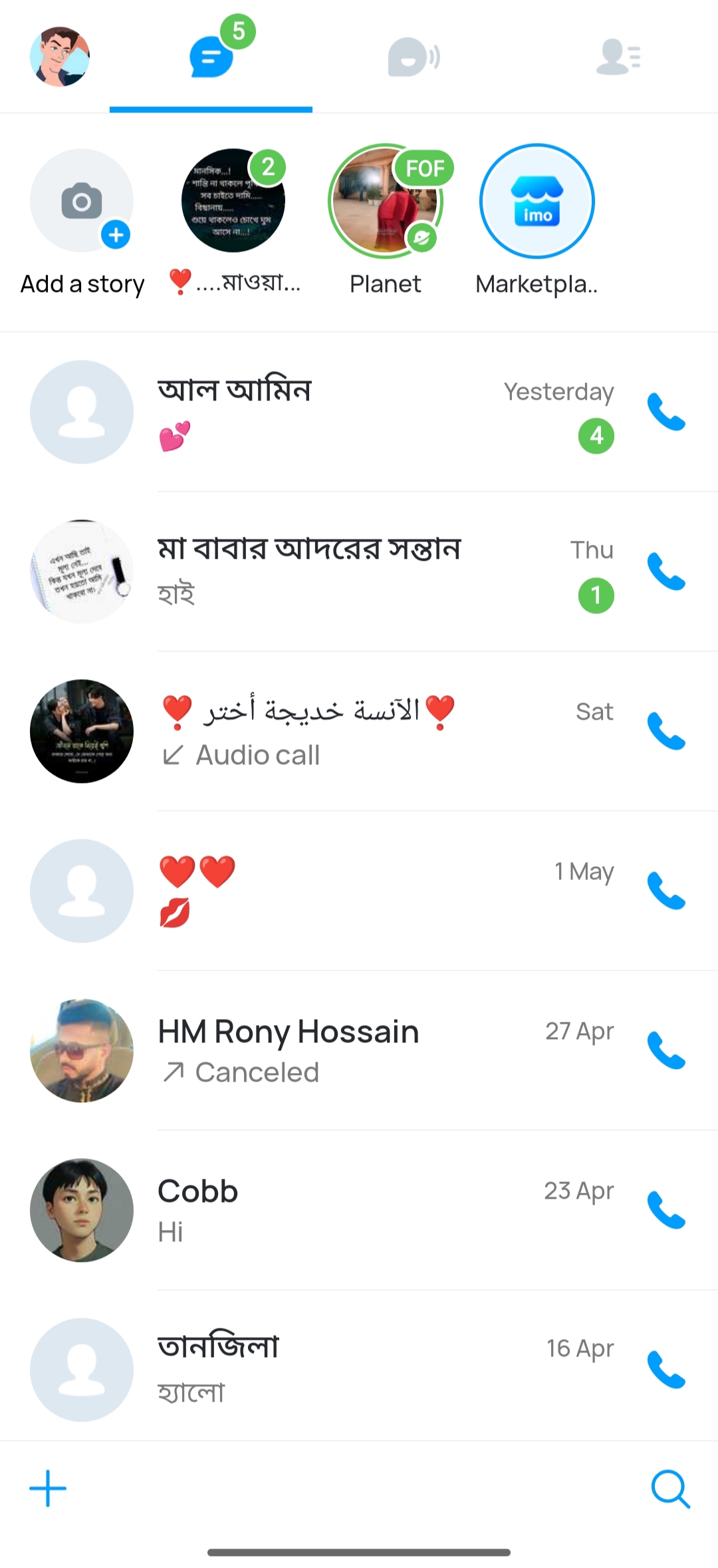The image size is (718, 1568).
Task: Add a story
Action: [82, 201]
